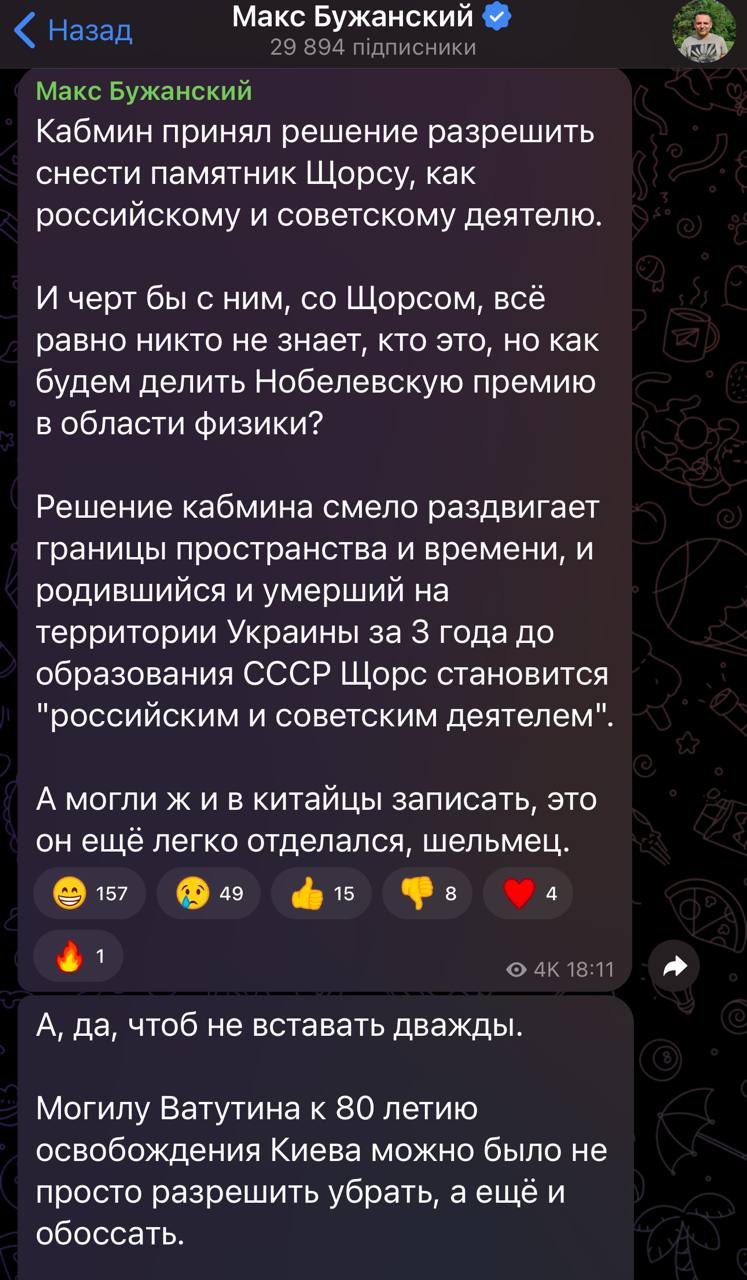The height and width of the screenshot is (1280, 747).
Task: Open the channel profile photo
Action: pos(703,31)
